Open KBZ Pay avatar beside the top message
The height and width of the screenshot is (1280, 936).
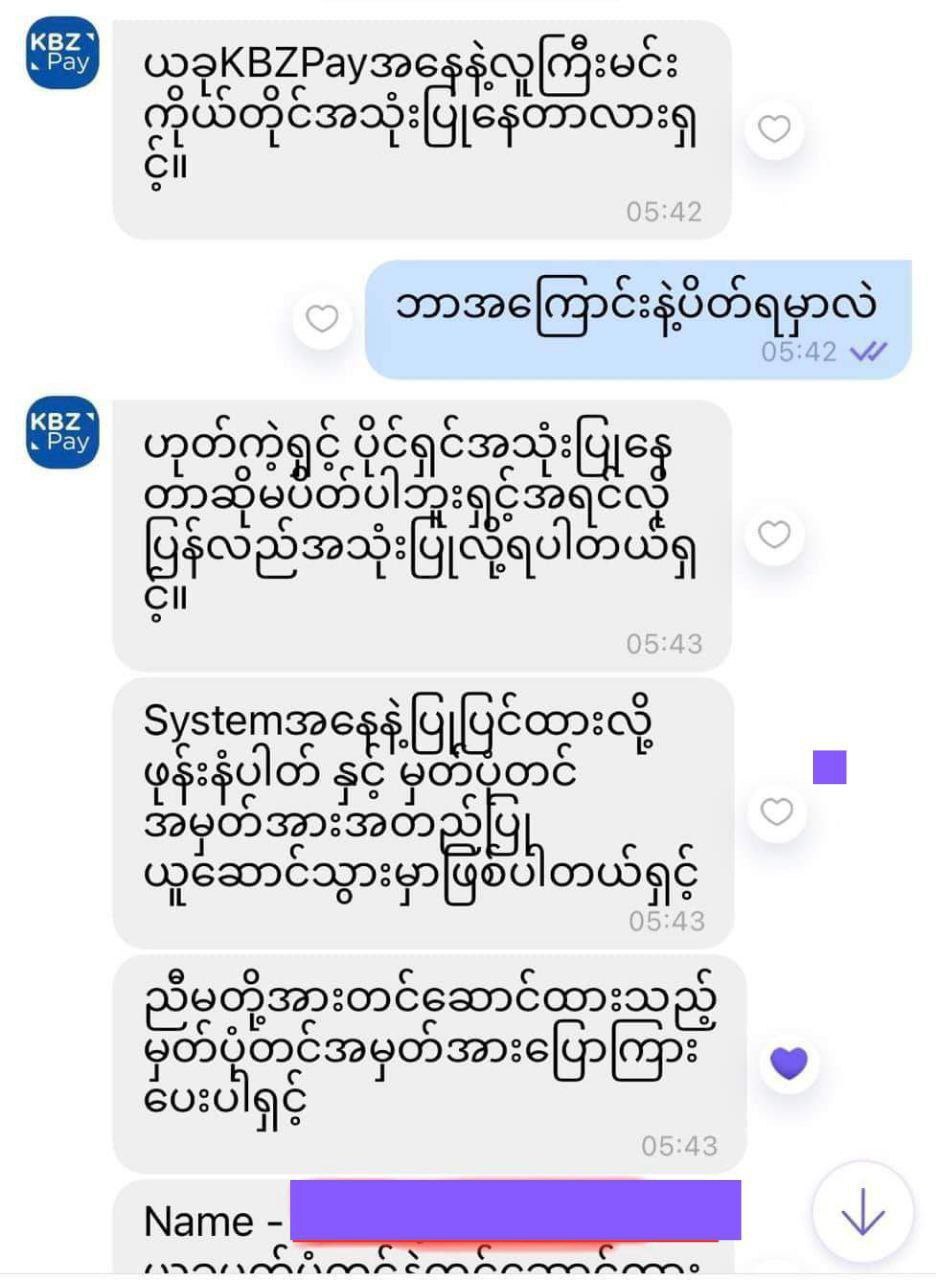[62, 54]
